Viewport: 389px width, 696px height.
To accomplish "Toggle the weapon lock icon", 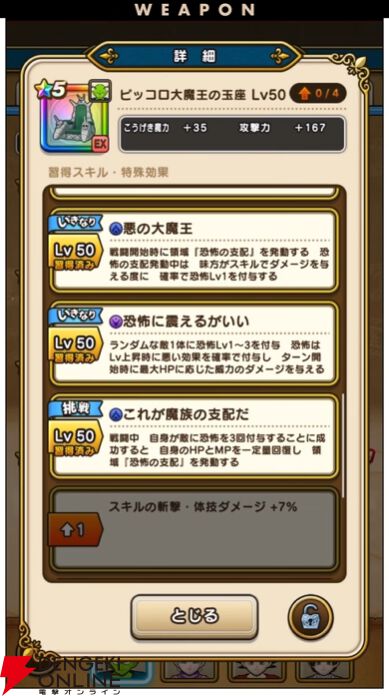I will tap(310, 617).
